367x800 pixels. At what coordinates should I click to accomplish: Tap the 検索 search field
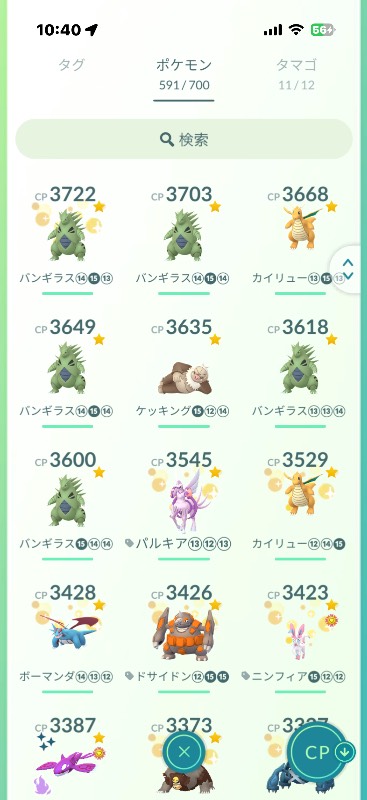coord(184,139)
